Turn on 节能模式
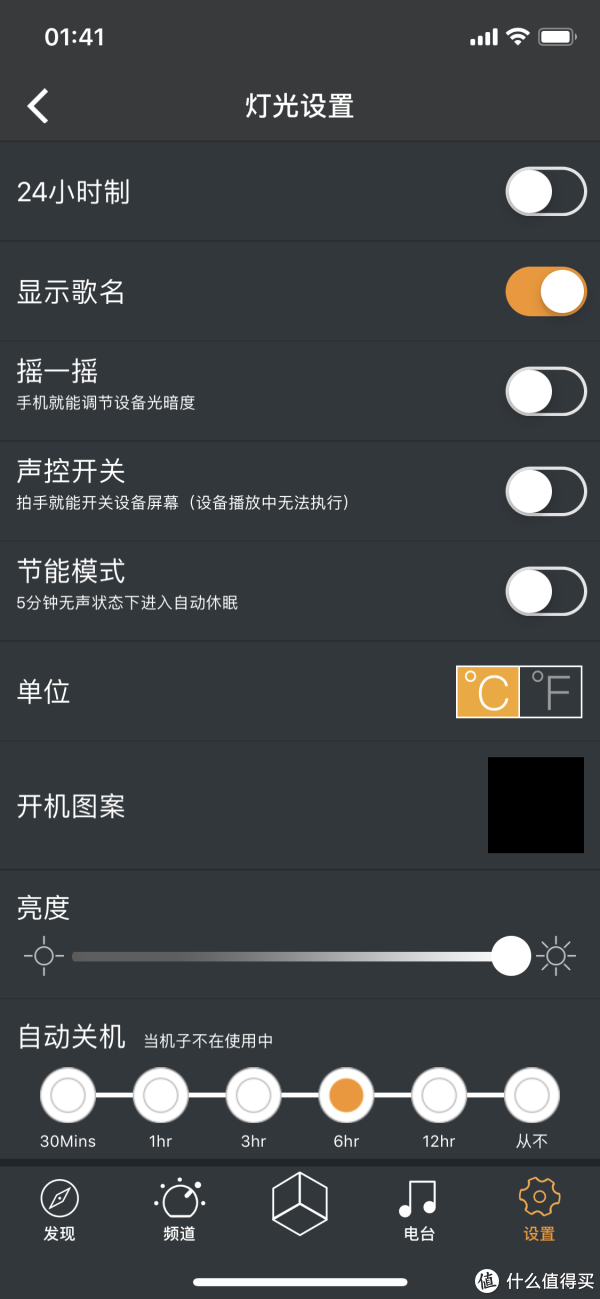This screenshot has height=1299, width=600. pyautogui.click(x=545, y=591)
